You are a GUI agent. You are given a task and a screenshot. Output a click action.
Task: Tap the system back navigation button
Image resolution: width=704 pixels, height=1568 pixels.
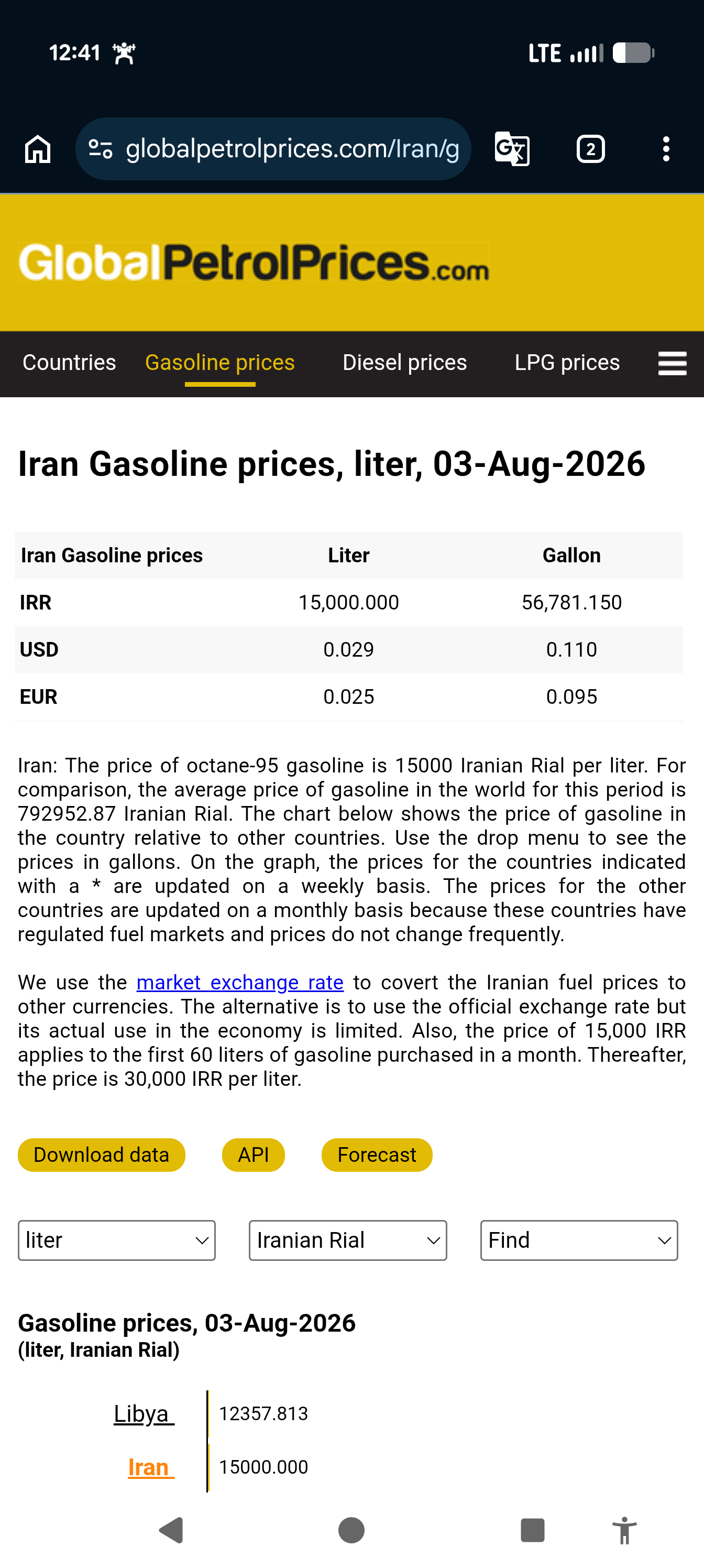172,1530
